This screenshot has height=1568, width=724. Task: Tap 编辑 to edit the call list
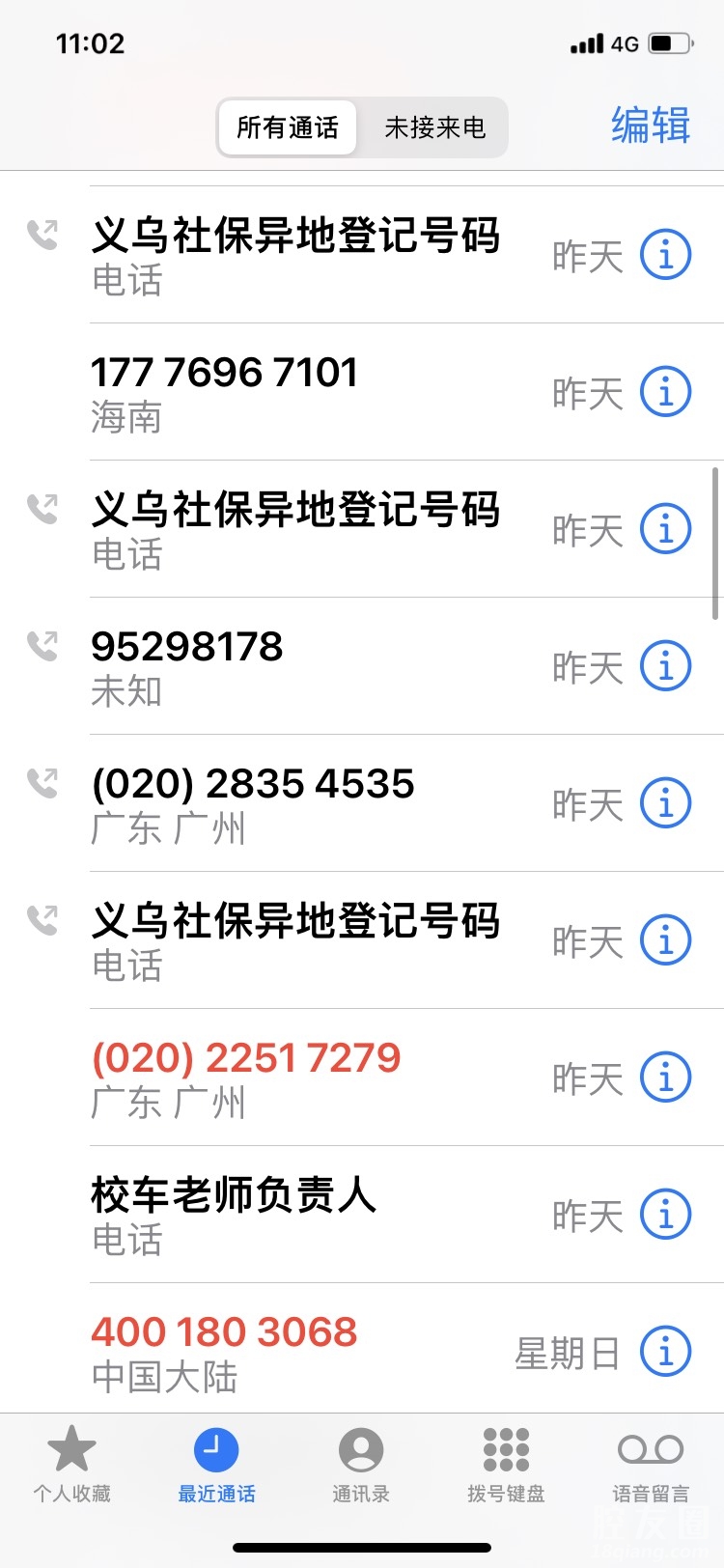[651, 126]
